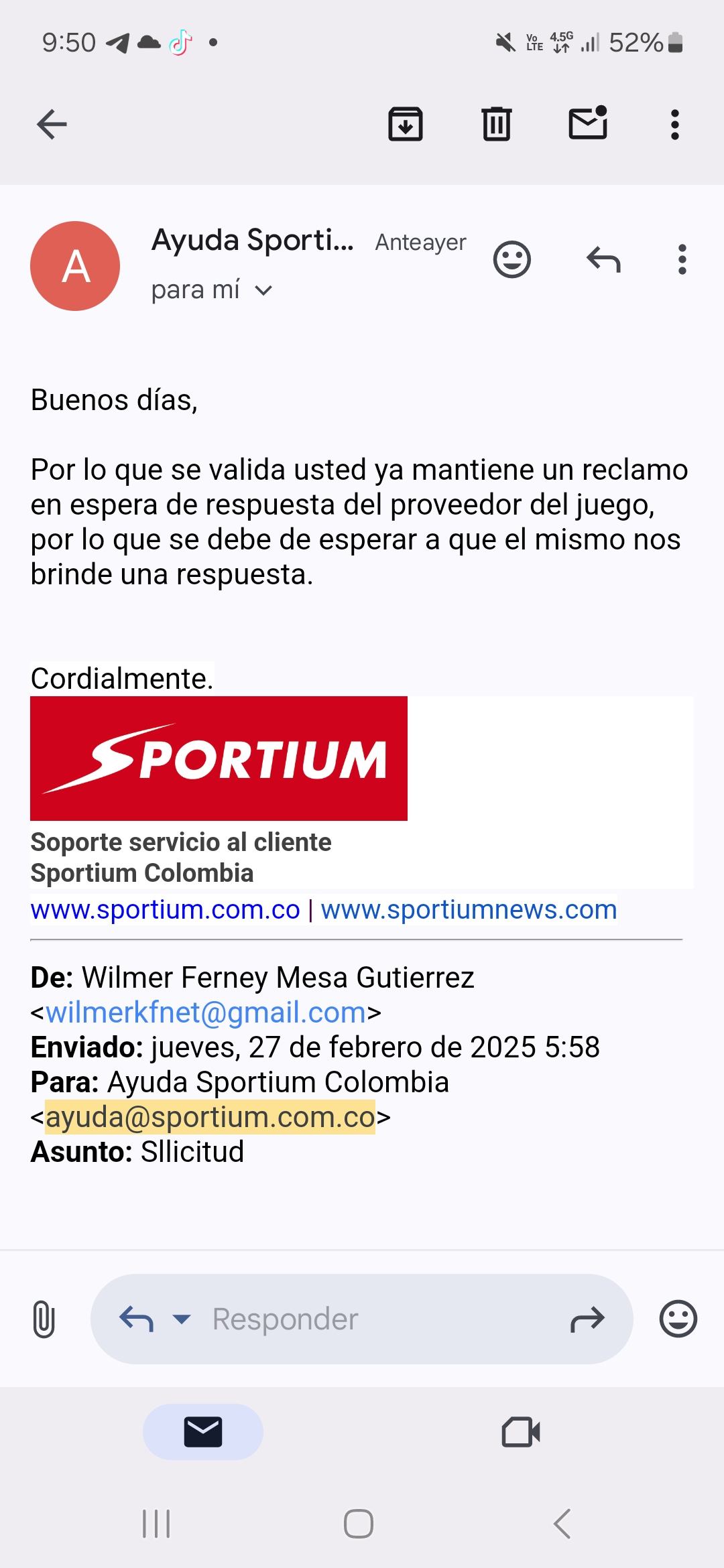The width and height of the screenshot is (724, 1568).
Task: Mark email as unread
Action: pos(588,123)
